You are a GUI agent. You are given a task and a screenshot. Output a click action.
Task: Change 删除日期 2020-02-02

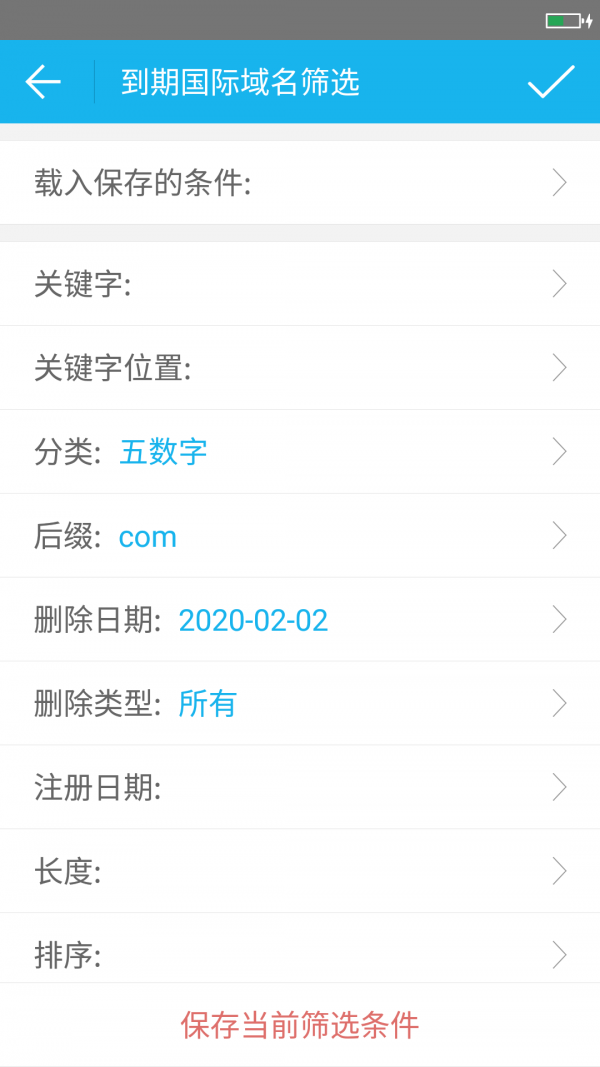tap(300, 619)
